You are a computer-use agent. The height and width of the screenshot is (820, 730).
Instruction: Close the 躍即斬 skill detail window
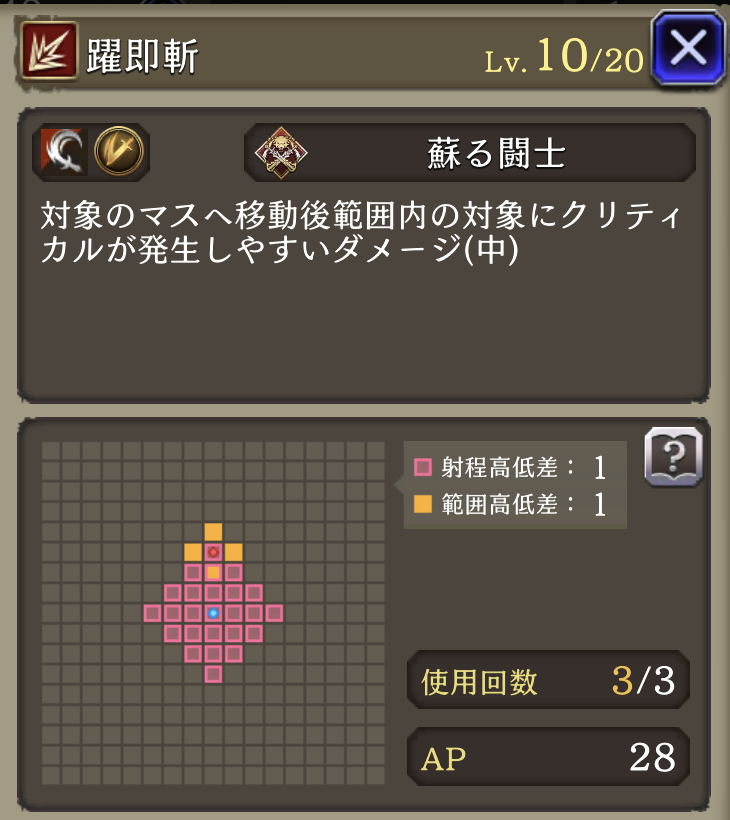coord(688,48)
